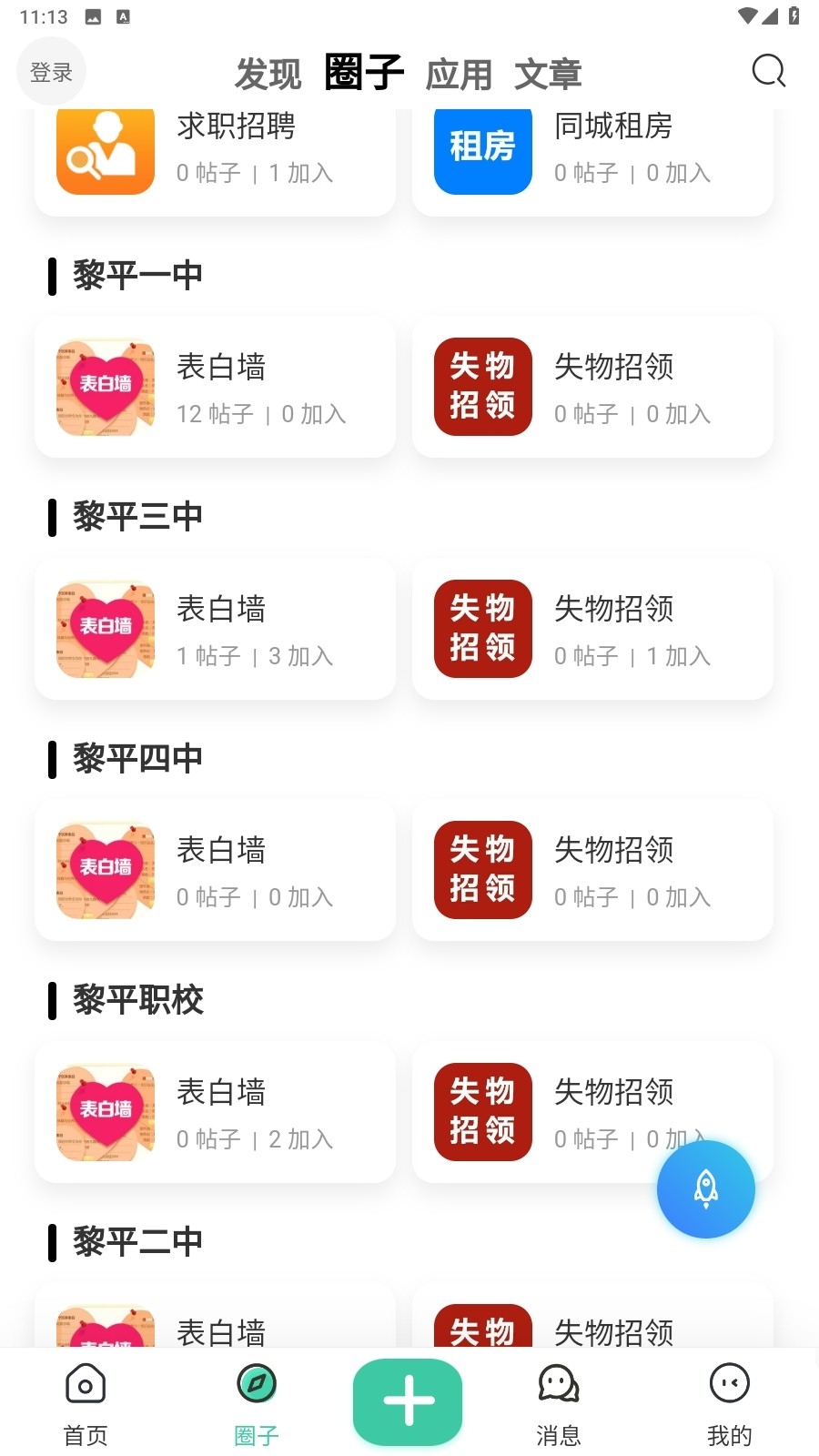Open the search magnifier icon
The height and width of the screenshot is (1456, 819).
[x=768, y=71]
